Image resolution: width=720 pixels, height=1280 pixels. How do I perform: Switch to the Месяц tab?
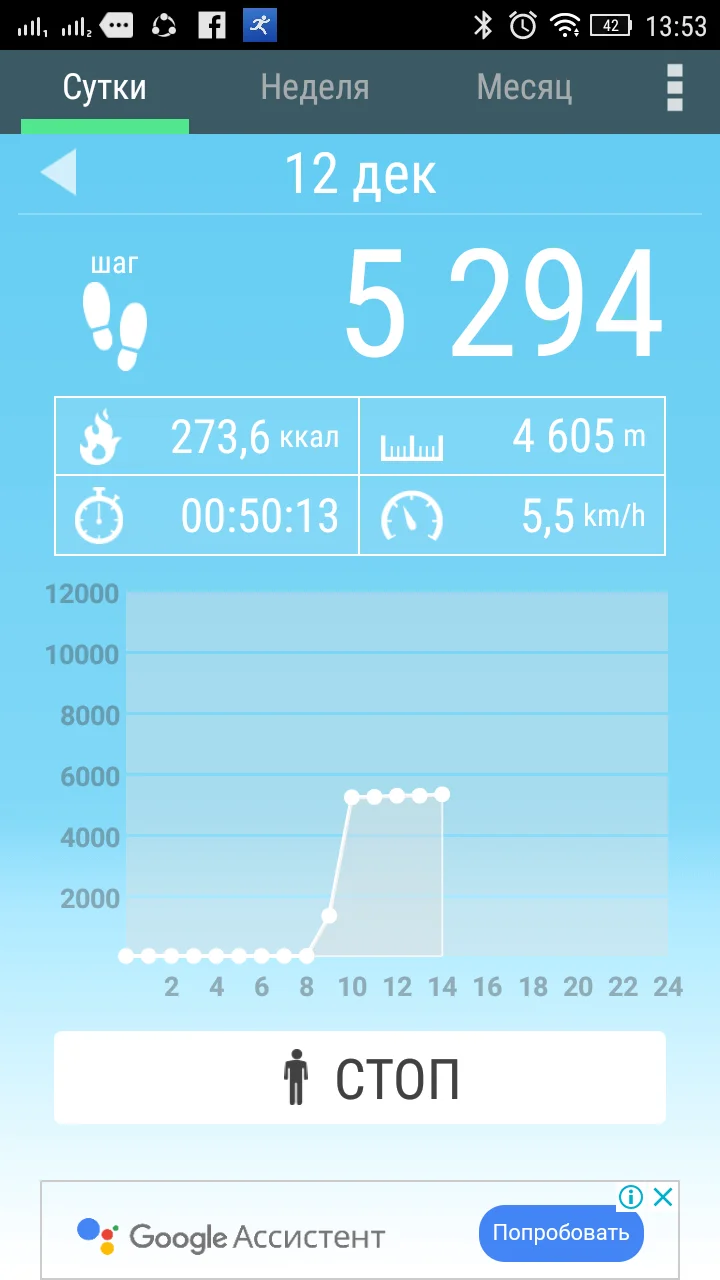click(524, 88)
